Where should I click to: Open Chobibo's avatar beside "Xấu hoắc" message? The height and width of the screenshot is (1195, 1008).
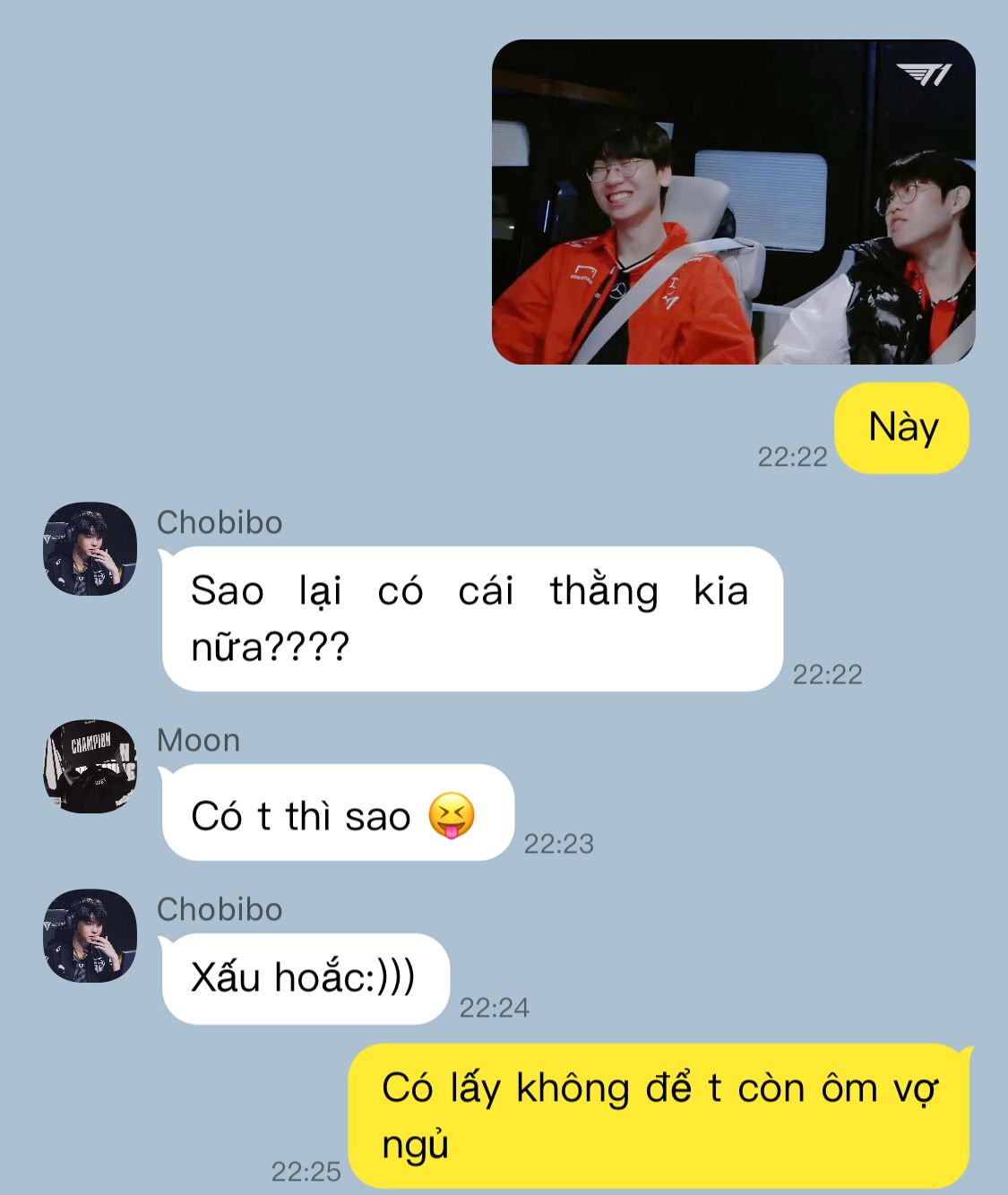coord(90,935)
